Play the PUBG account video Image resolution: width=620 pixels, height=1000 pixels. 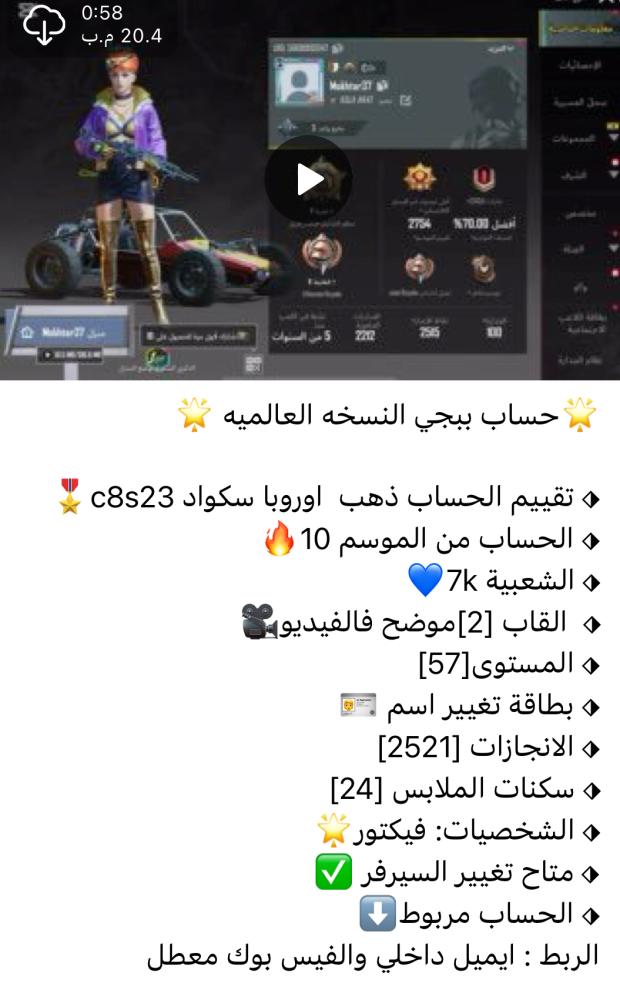(309, 179)
